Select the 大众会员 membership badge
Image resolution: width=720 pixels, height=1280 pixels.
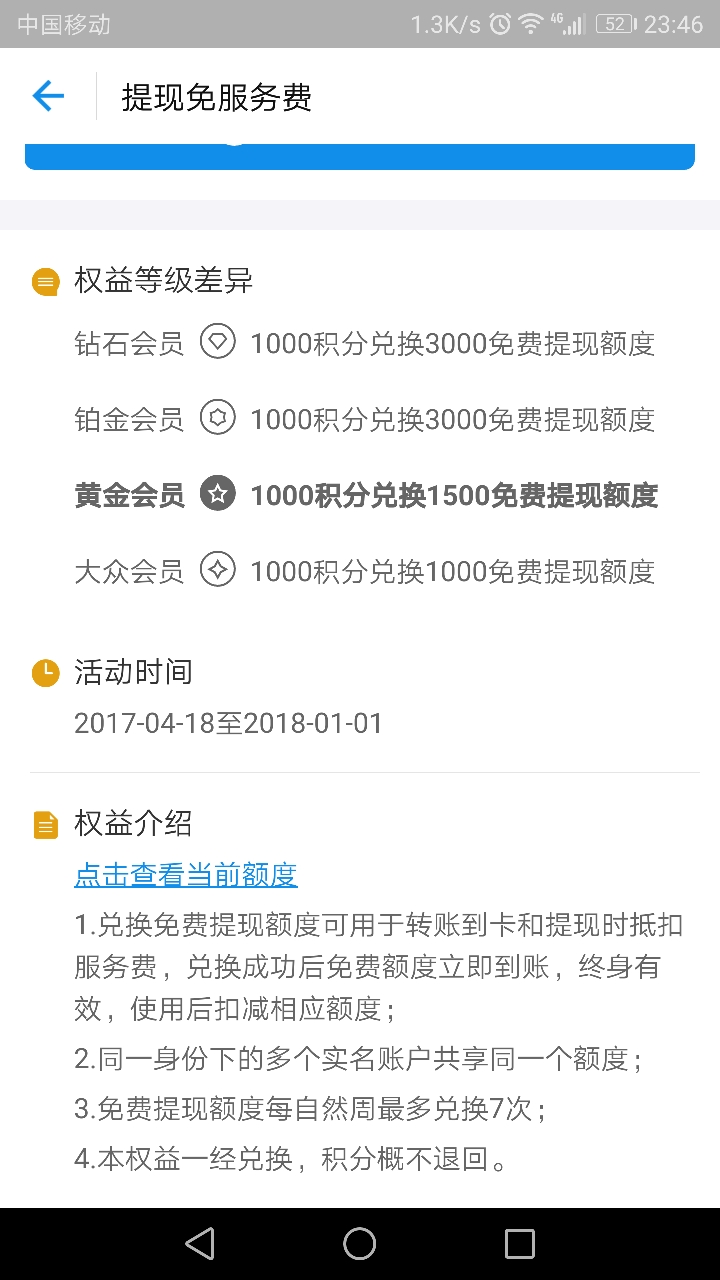[x=217, y=570]
